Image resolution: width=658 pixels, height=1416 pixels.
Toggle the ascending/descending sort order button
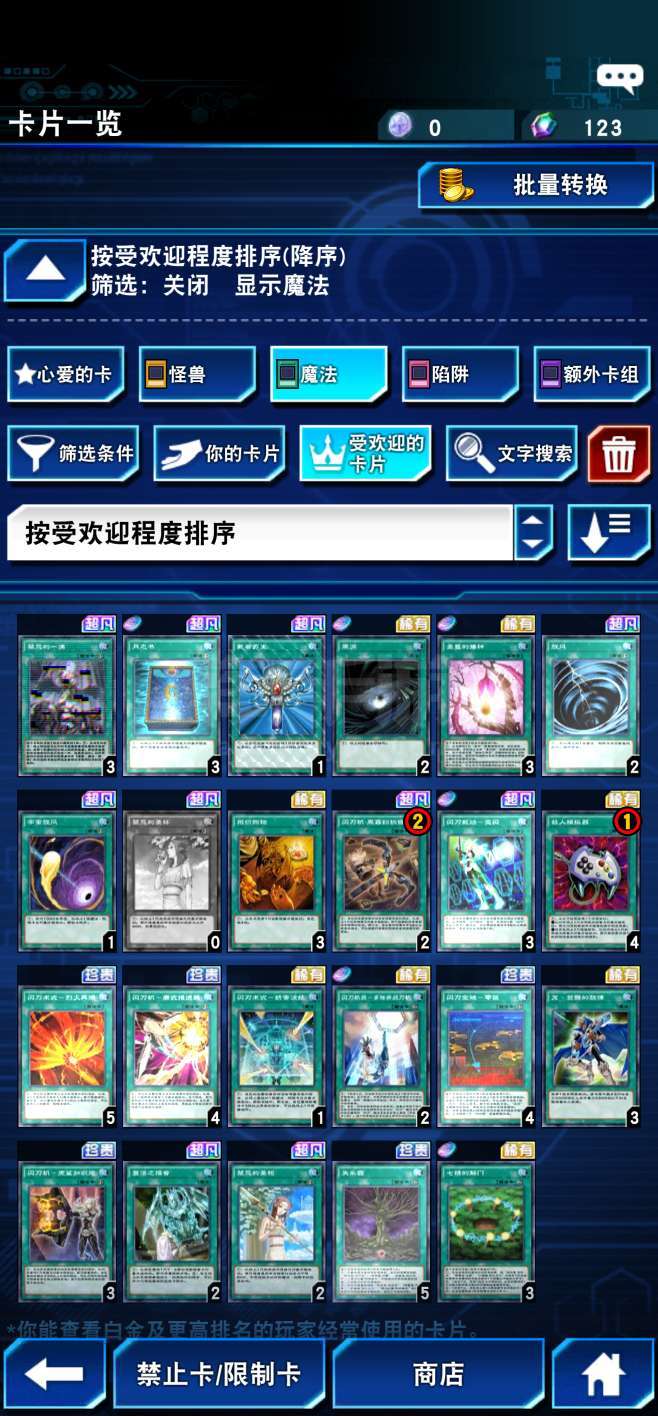pyautogui.click(x=609, y=533)
